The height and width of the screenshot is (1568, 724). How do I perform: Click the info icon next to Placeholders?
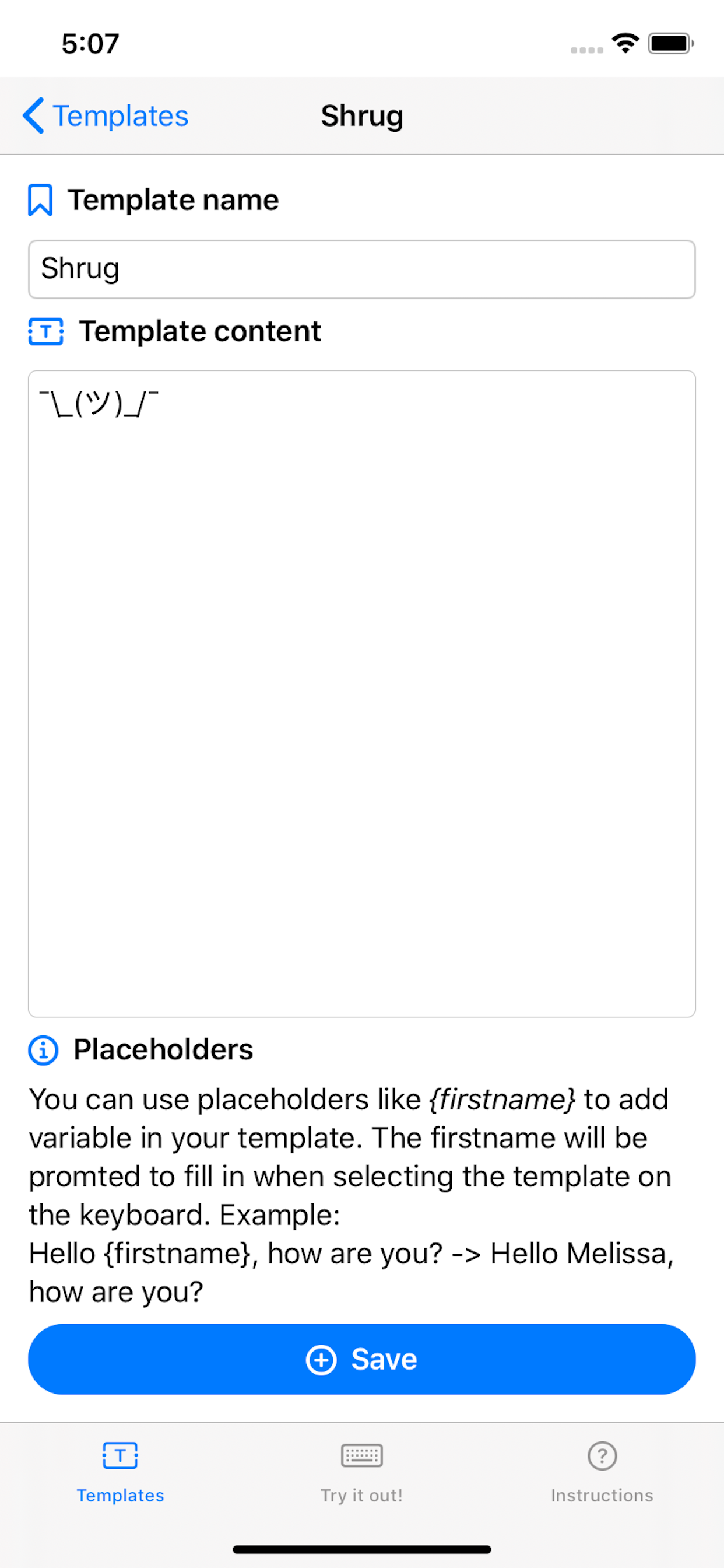[43, 1049]
